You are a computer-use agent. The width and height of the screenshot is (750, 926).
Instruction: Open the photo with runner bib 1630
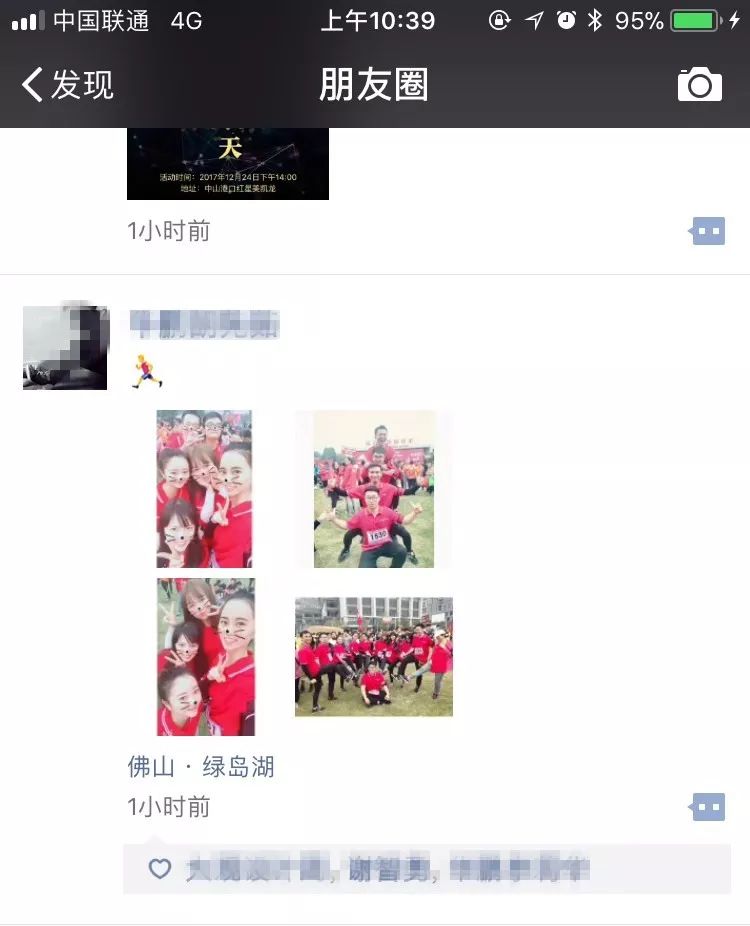point(374,489)
